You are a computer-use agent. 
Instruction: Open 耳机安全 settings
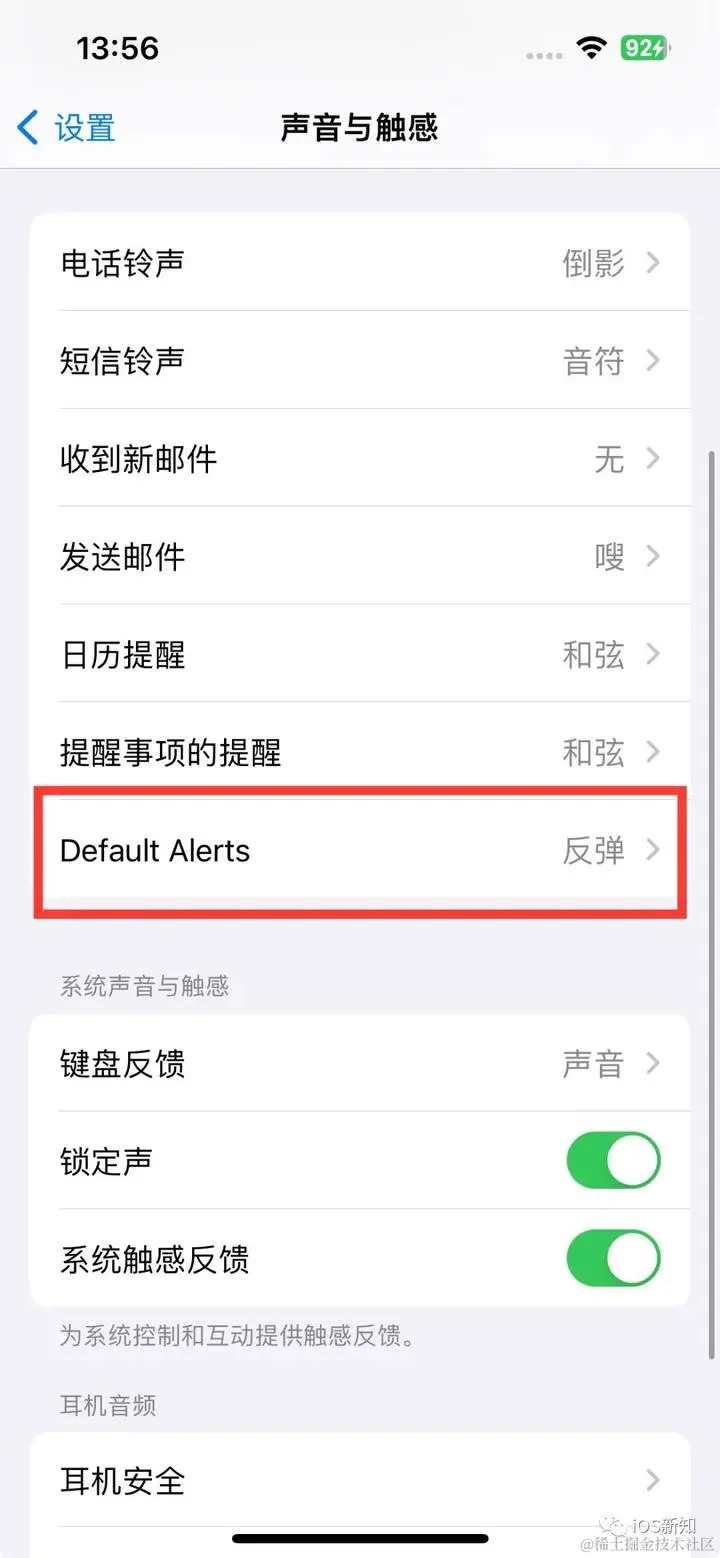(360, 1480)
